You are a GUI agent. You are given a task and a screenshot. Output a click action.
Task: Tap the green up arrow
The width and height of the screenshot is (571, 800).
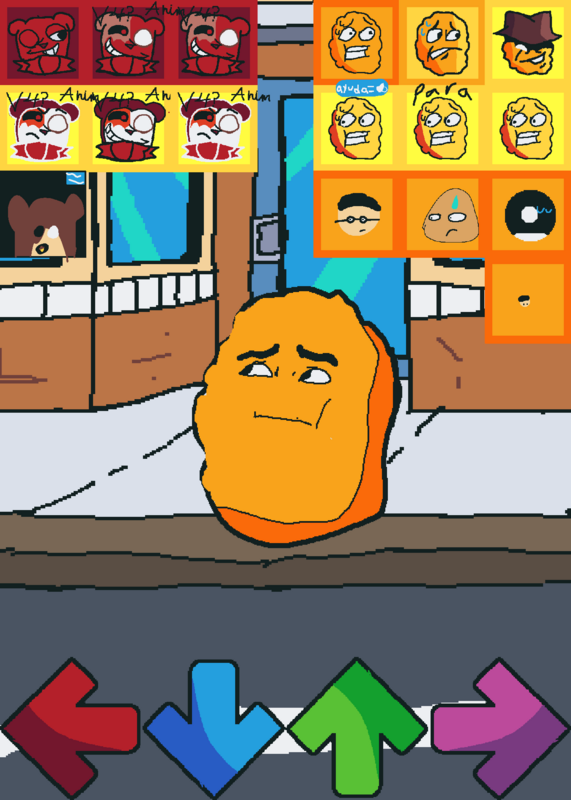pos(356,729)
